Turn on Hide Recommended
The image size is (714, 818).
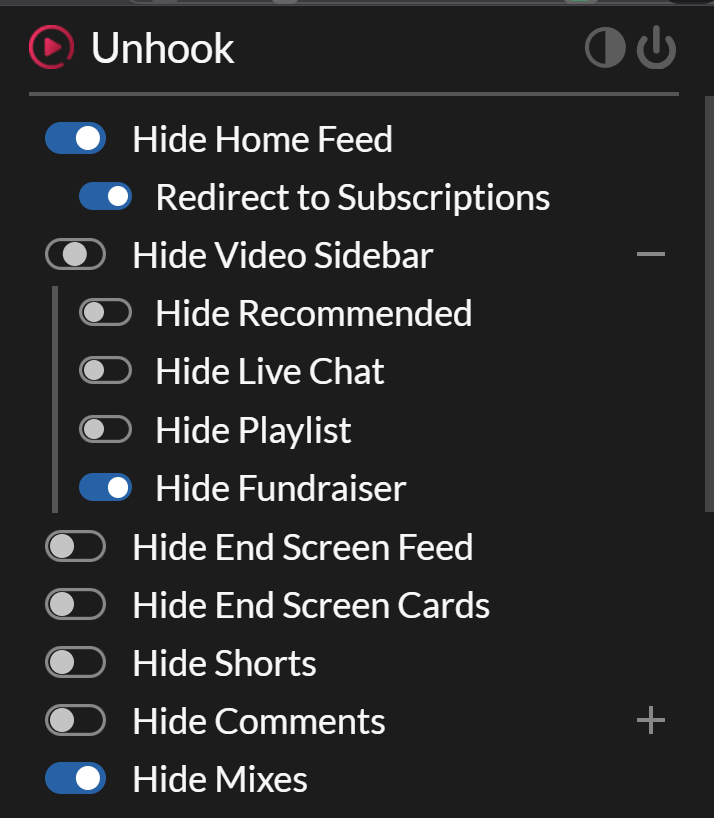105,313
